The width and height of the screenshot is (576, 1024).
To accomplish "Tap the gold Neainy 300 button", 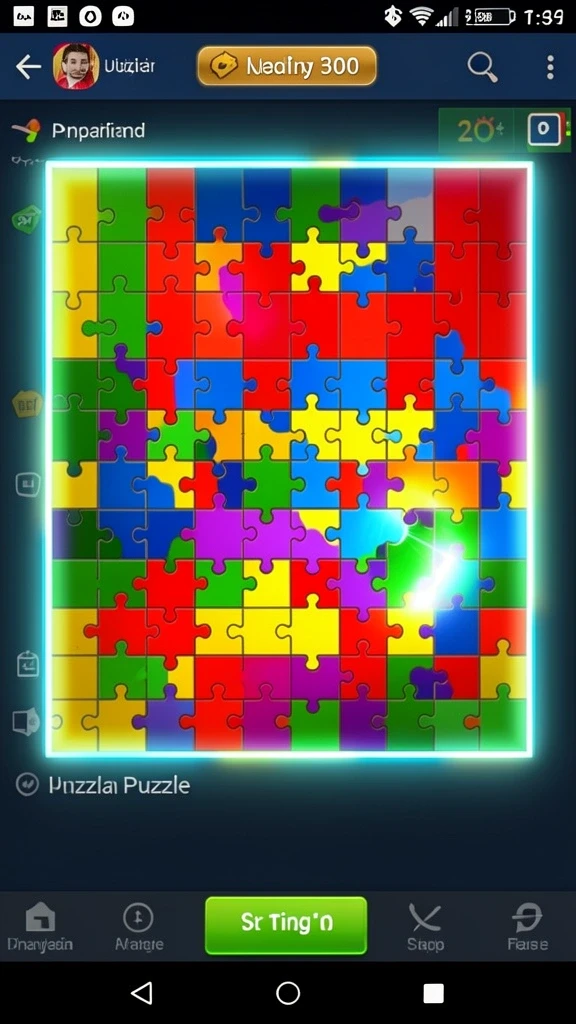I will point(287,66).
